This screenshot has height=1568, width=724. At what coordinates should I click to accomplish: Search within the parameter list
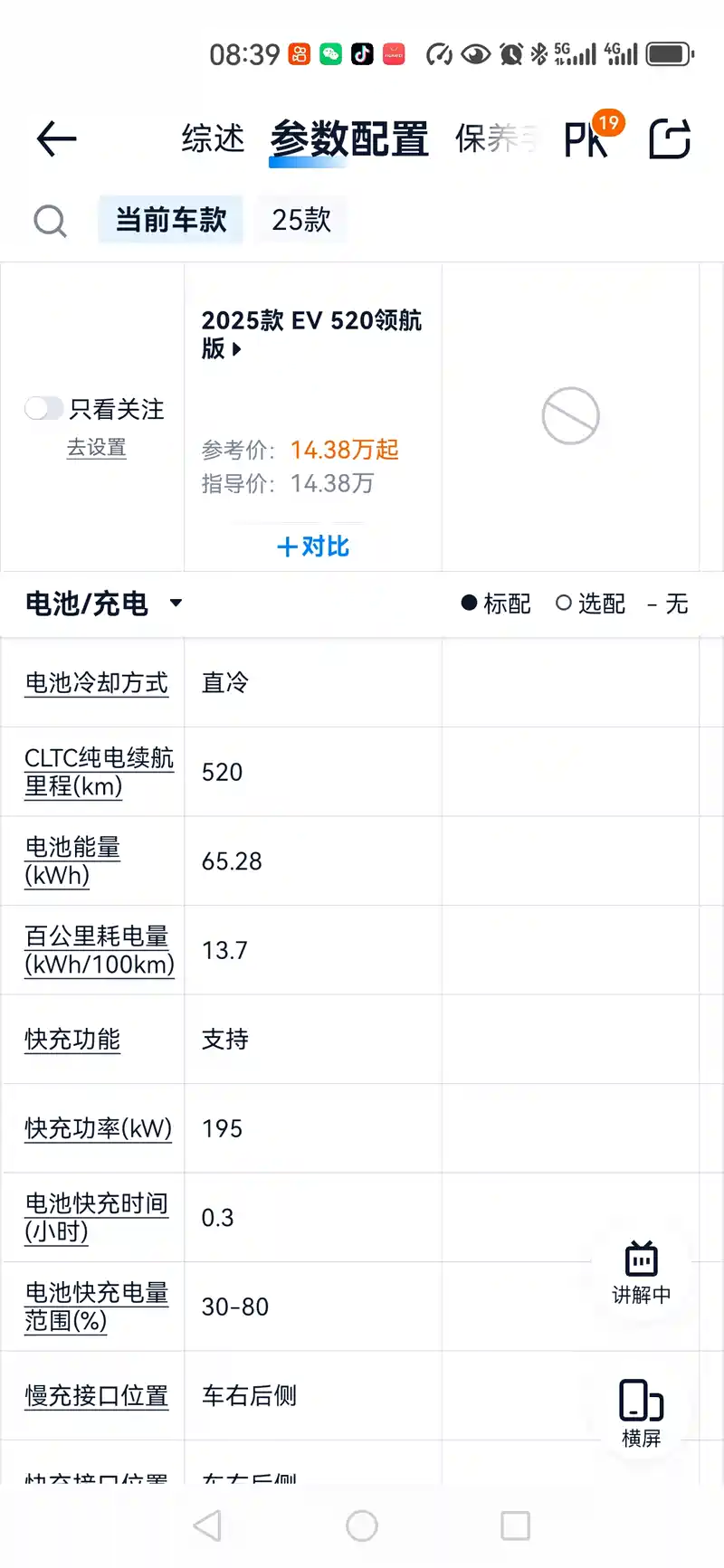tap(50, 220)
